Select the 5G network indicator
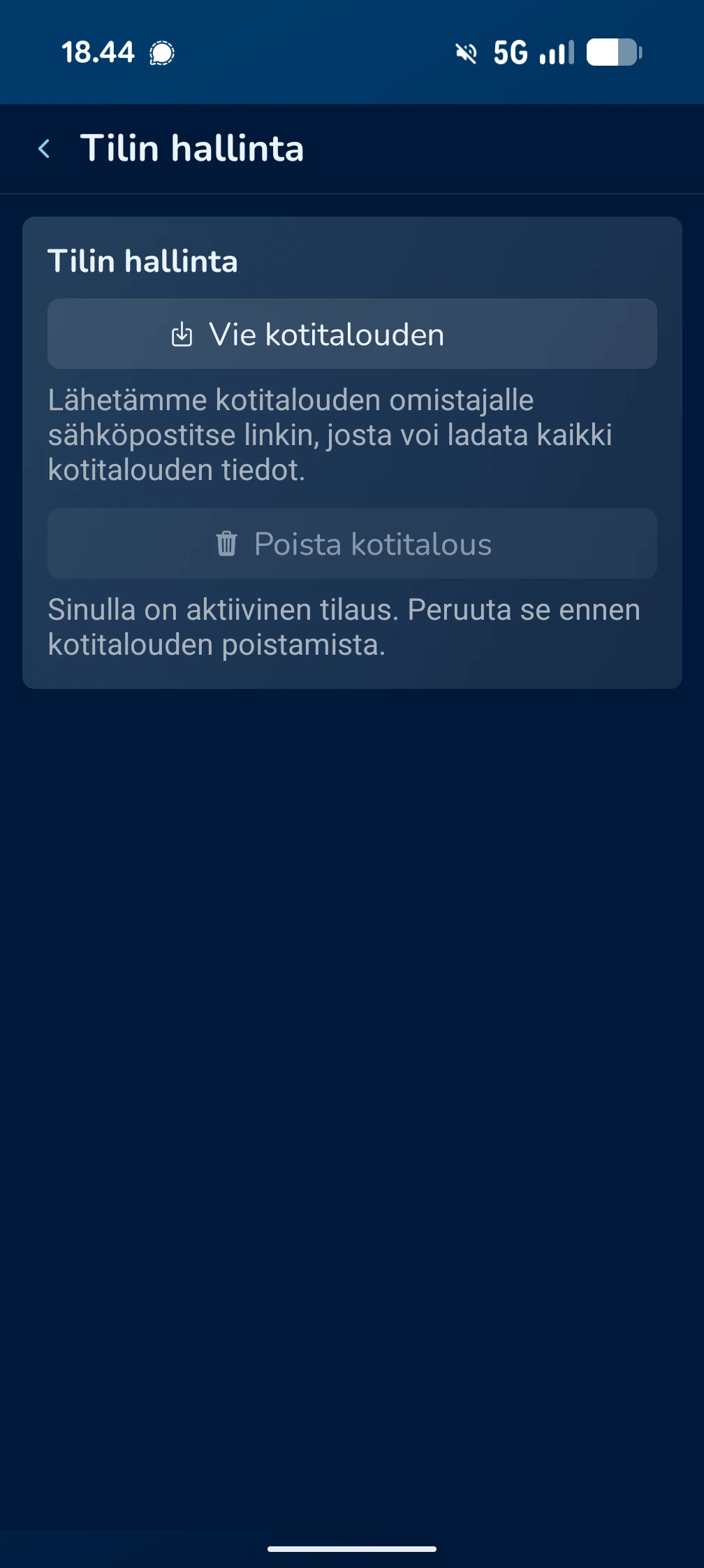This screenshot has width=704, height=1568. pos(510,51)
